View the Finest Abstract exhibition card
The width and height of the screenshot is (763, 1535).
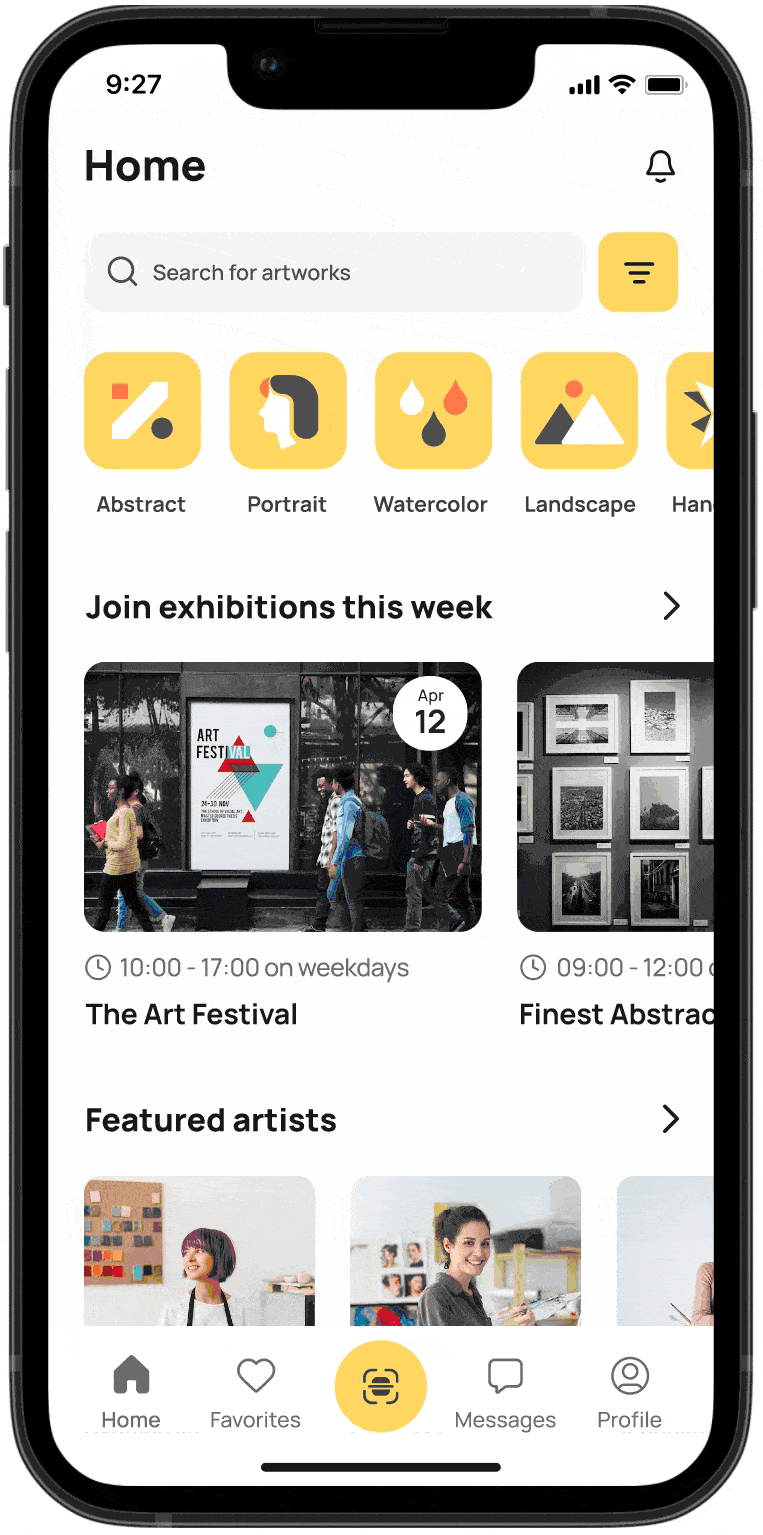point(615,797)
